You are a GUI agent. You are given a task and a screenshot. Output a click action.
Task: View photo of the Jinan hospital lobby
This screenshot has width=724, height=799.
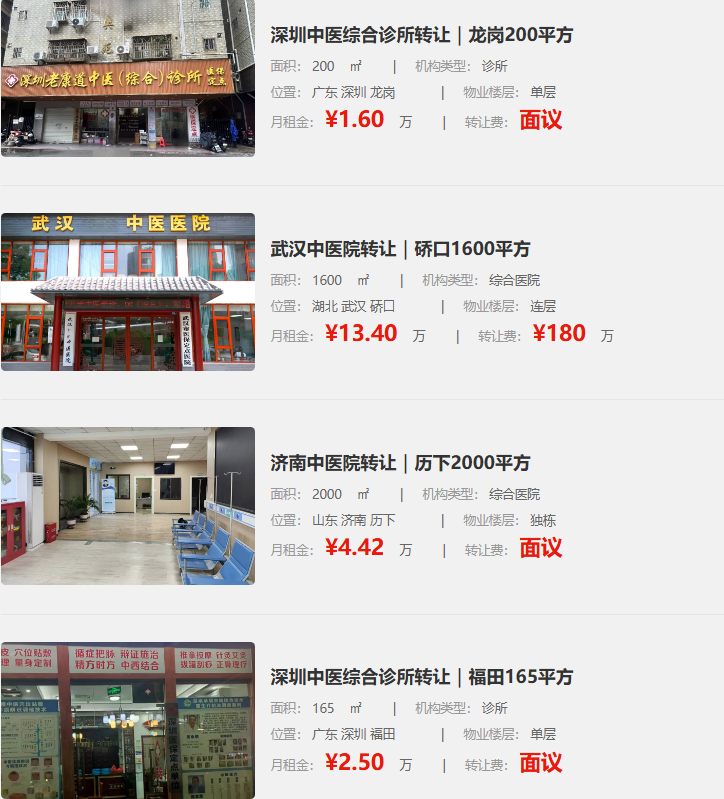click(x=128, y=506)
